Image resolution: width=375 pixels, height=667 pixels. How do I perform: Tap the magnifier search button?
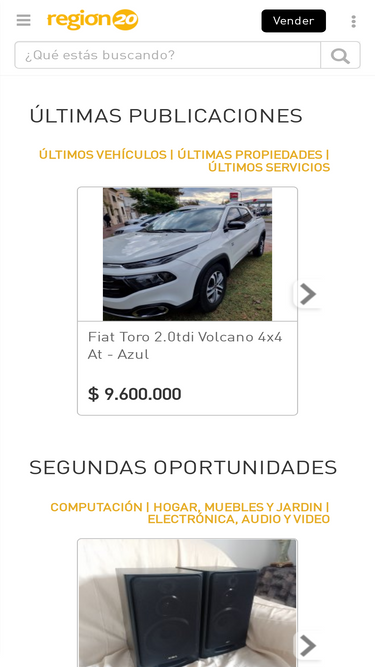pos(340,55)
